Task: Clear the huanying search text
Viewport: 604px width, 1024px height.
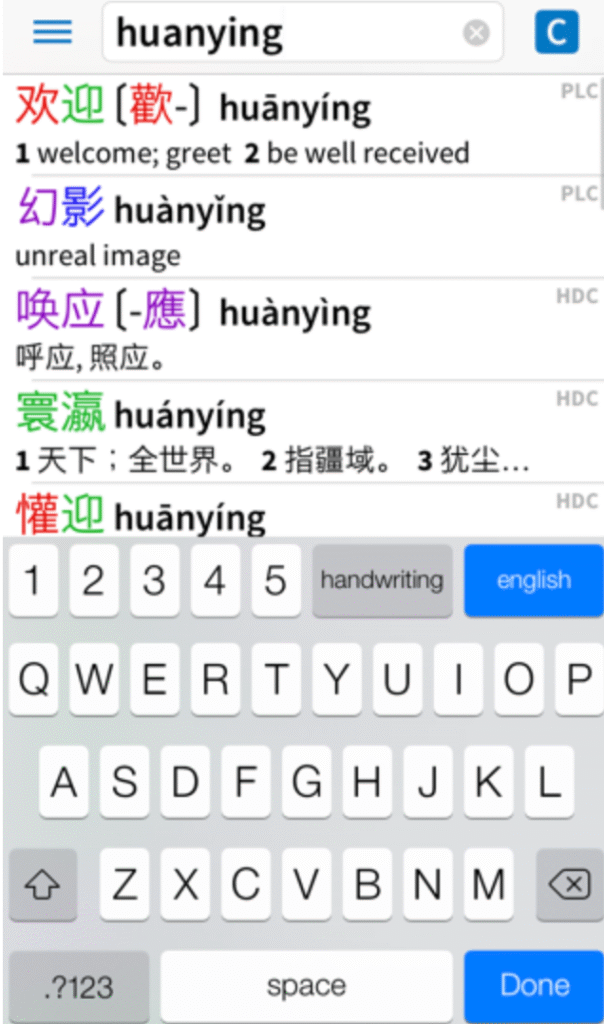Action: pyautogui.click(x=476, y=33)
